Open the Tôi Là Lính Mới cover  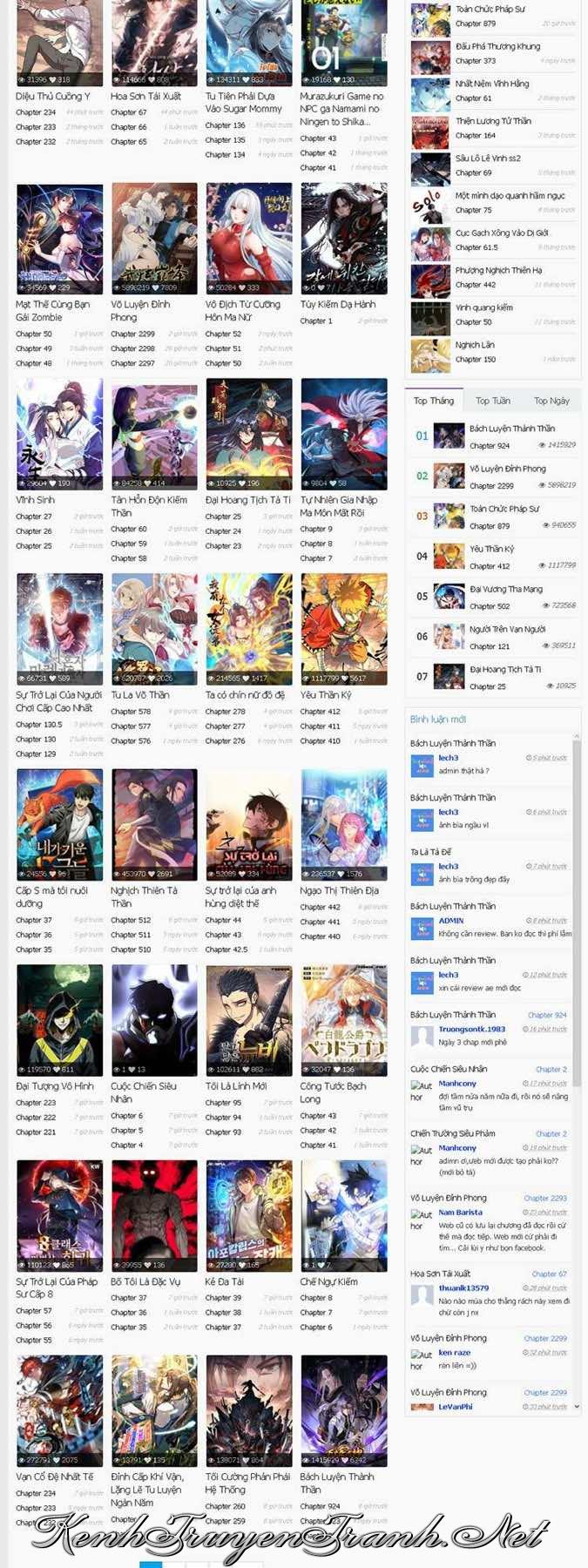click(249, 1019)
